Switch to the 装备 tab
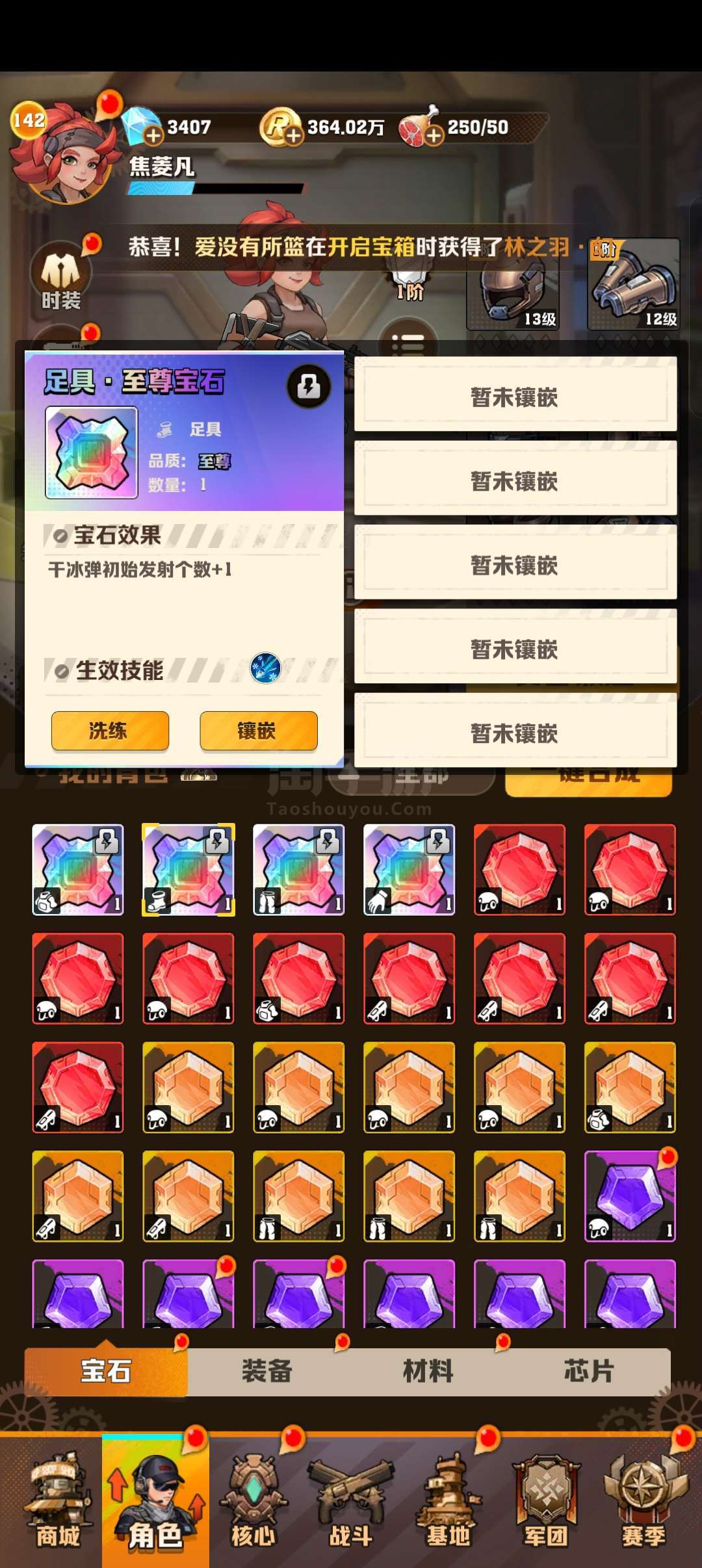The image size is (702, 1568). (267, 1370)
